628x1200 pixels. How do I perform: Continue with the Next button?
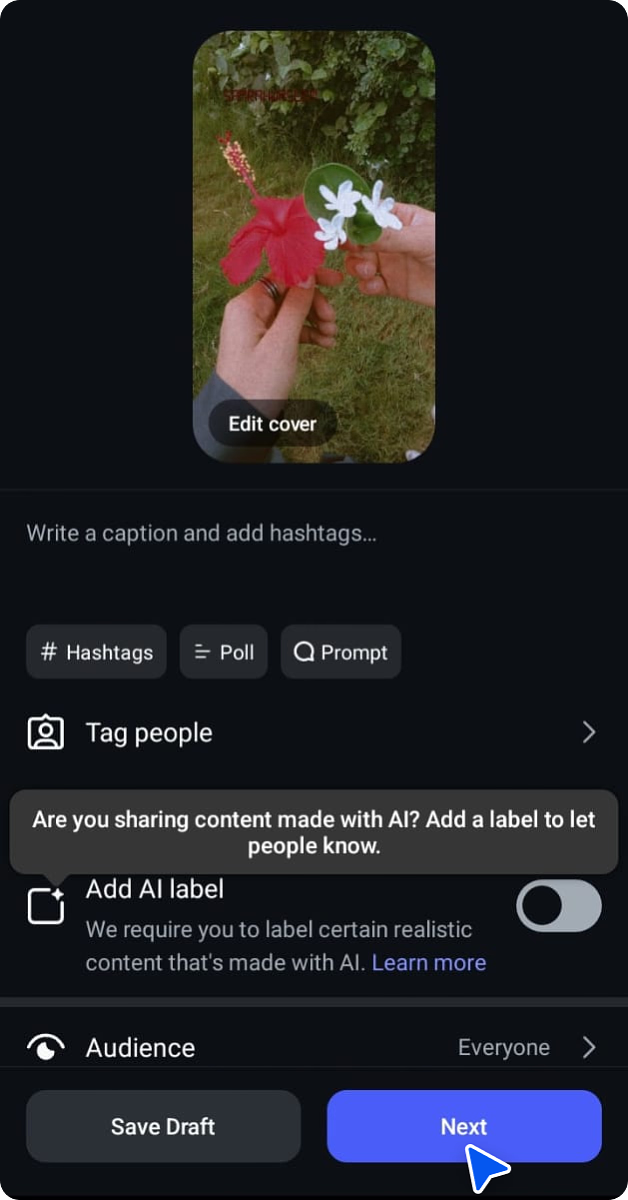tap(464, 1126)
